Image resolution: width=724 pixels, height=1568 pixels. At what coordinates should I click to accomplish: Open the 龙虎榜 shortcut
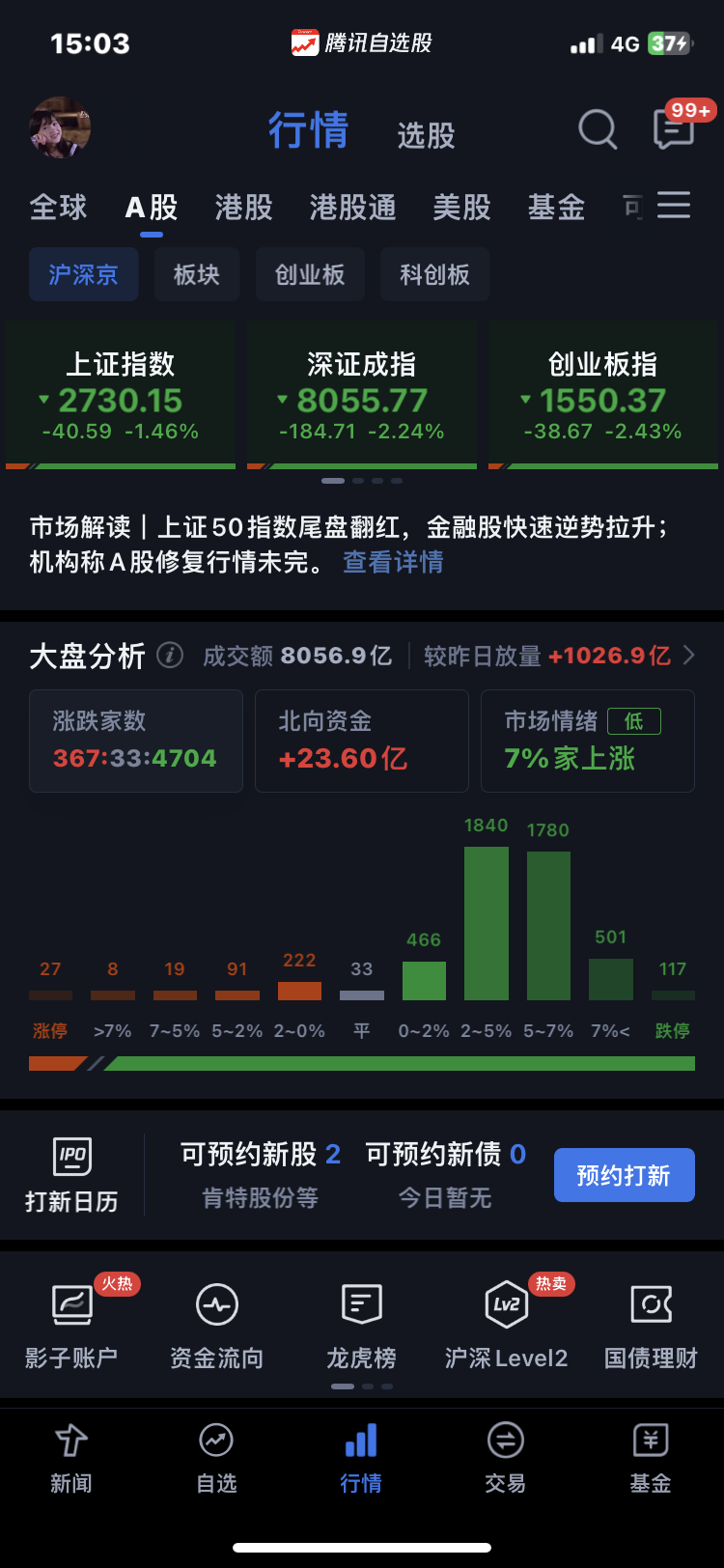pos(362,1325)
